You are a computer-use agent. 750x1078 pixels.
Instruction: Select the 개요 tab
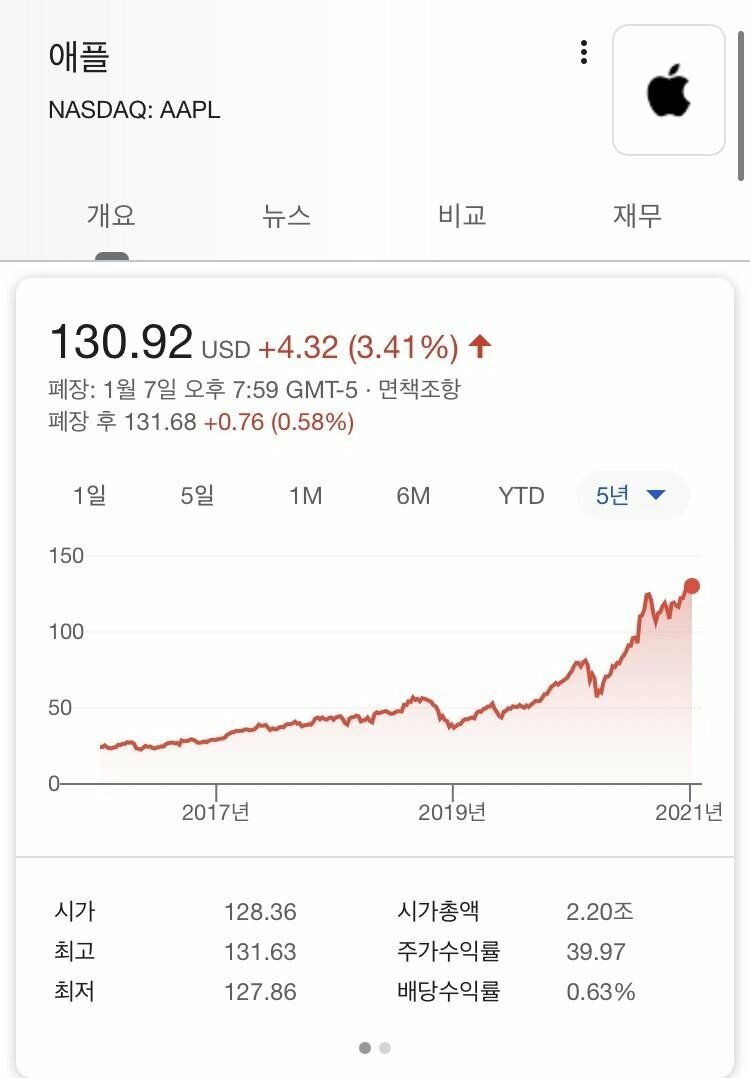111,215
